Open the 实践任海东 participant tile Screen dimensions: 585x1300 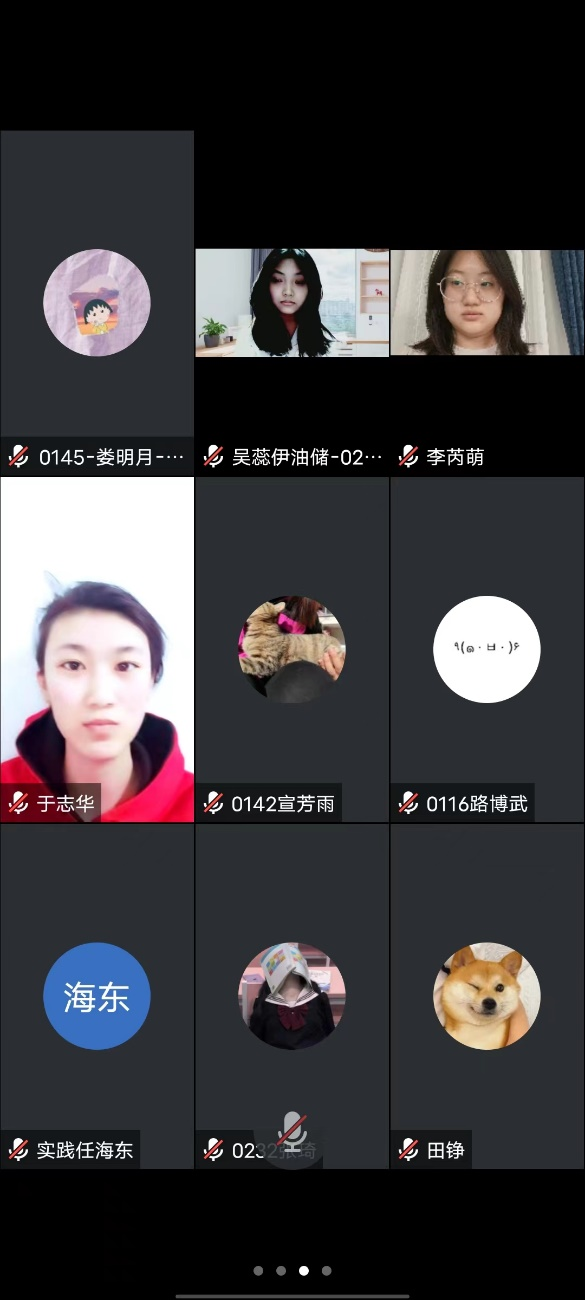pyautogui.click(x=97, y=996)
